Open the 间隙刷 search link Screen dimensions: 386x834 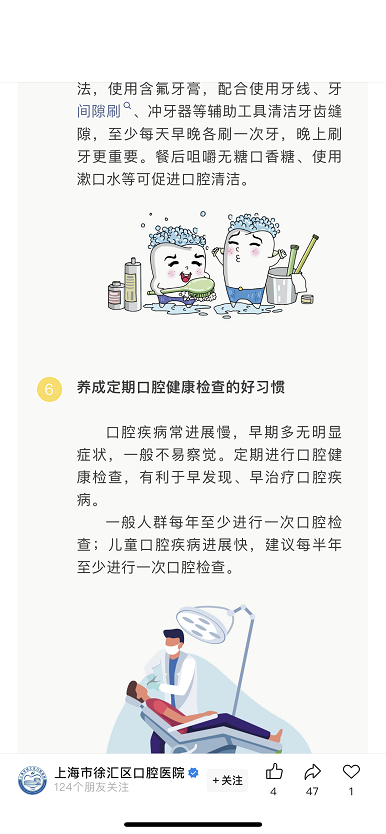104,112
